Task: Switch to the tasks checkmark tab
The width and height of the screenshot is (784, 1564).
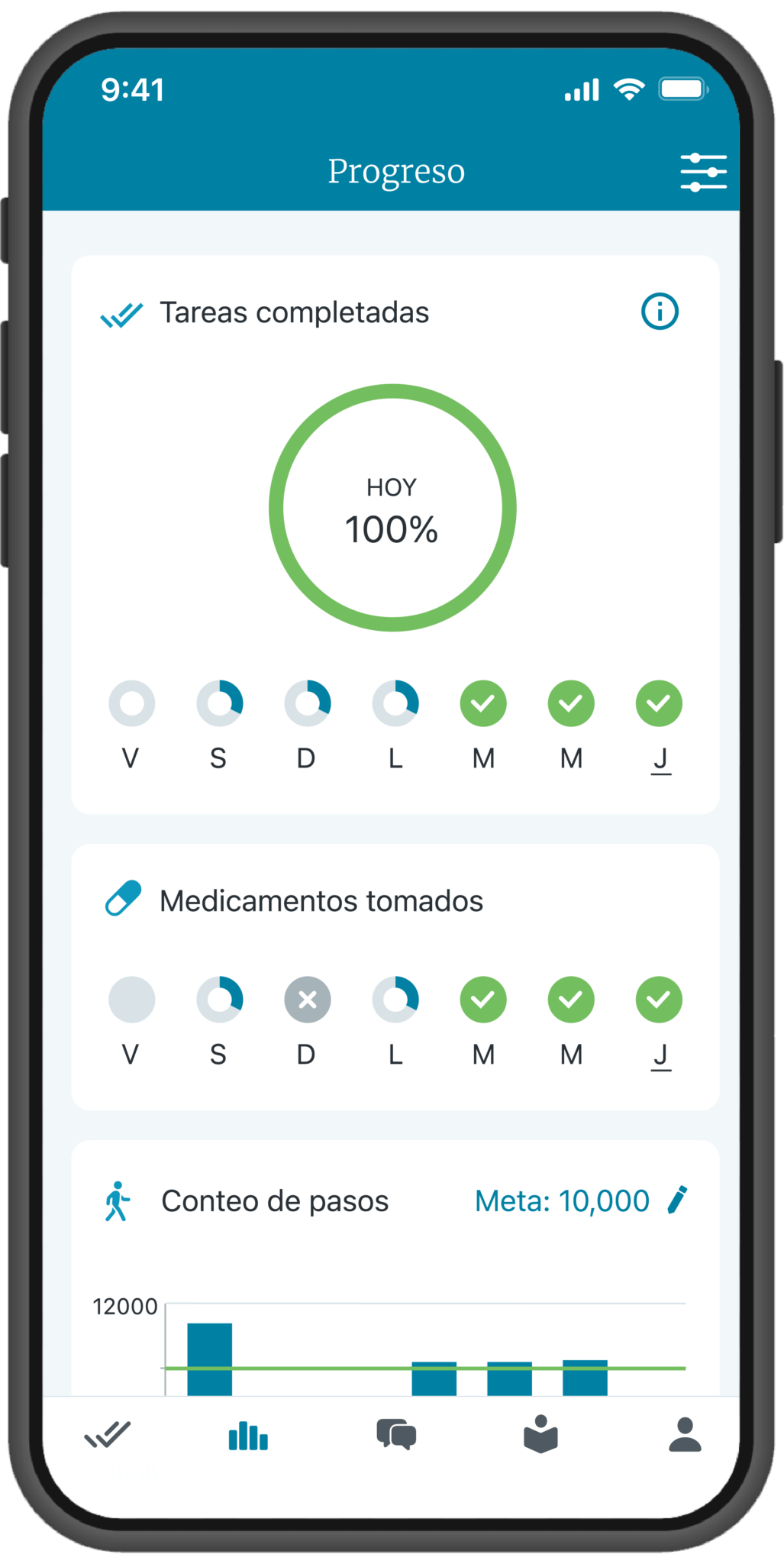Action: click(x=108, y=1434)
